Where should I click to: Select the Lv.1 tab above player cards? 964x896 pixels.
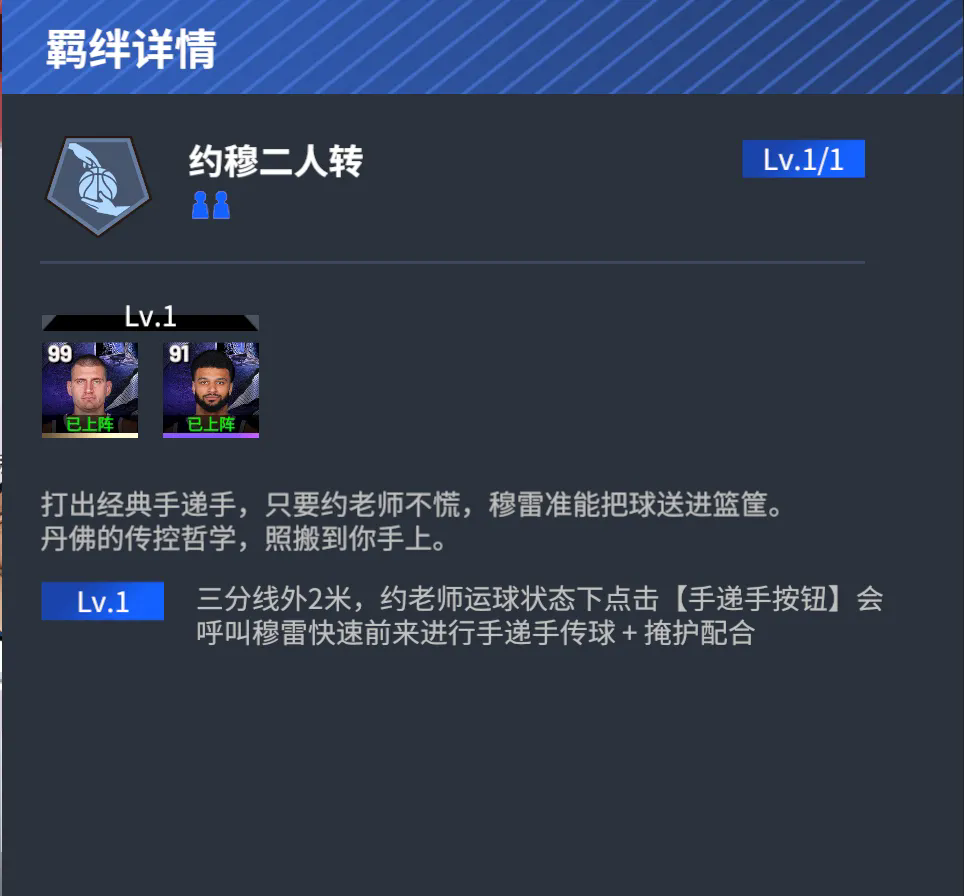(x=150, y=319)
